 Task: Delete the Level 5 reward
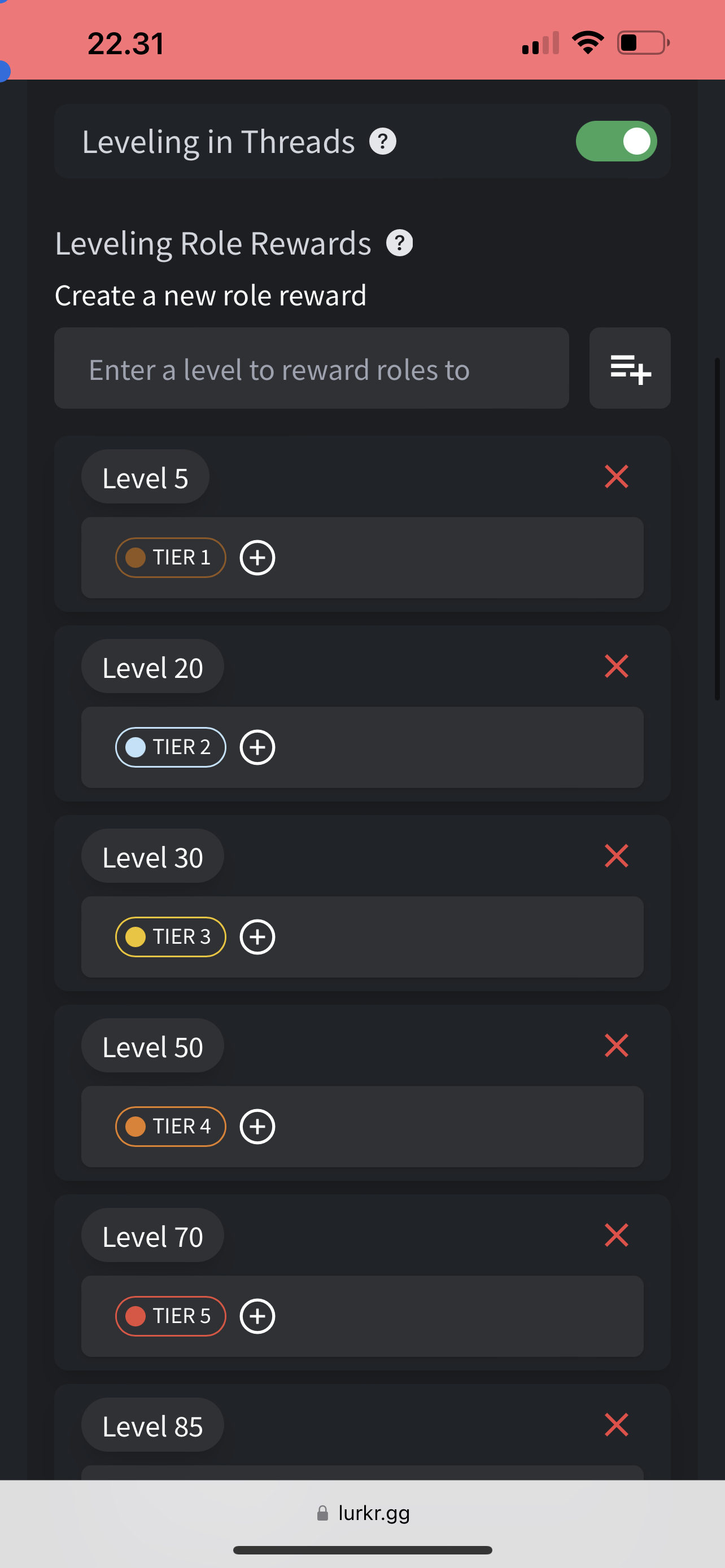(x=616, y=476)
